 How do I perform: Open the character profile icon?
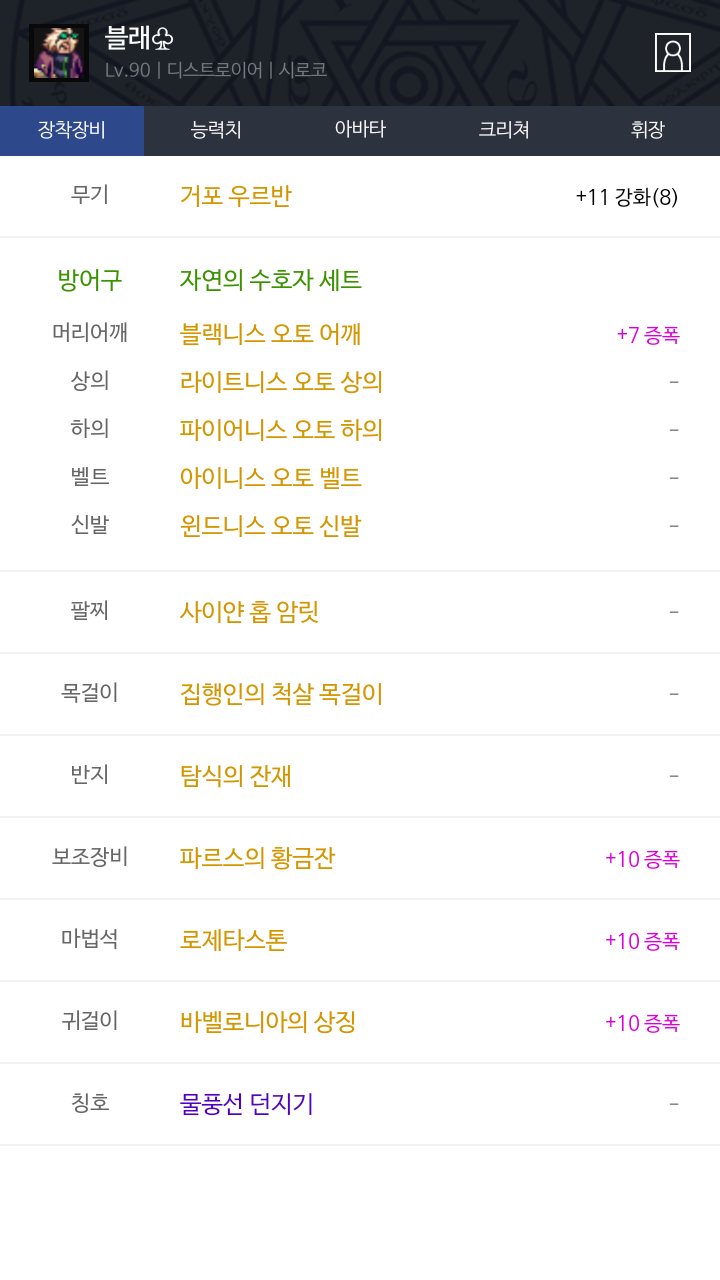(672, 53)
